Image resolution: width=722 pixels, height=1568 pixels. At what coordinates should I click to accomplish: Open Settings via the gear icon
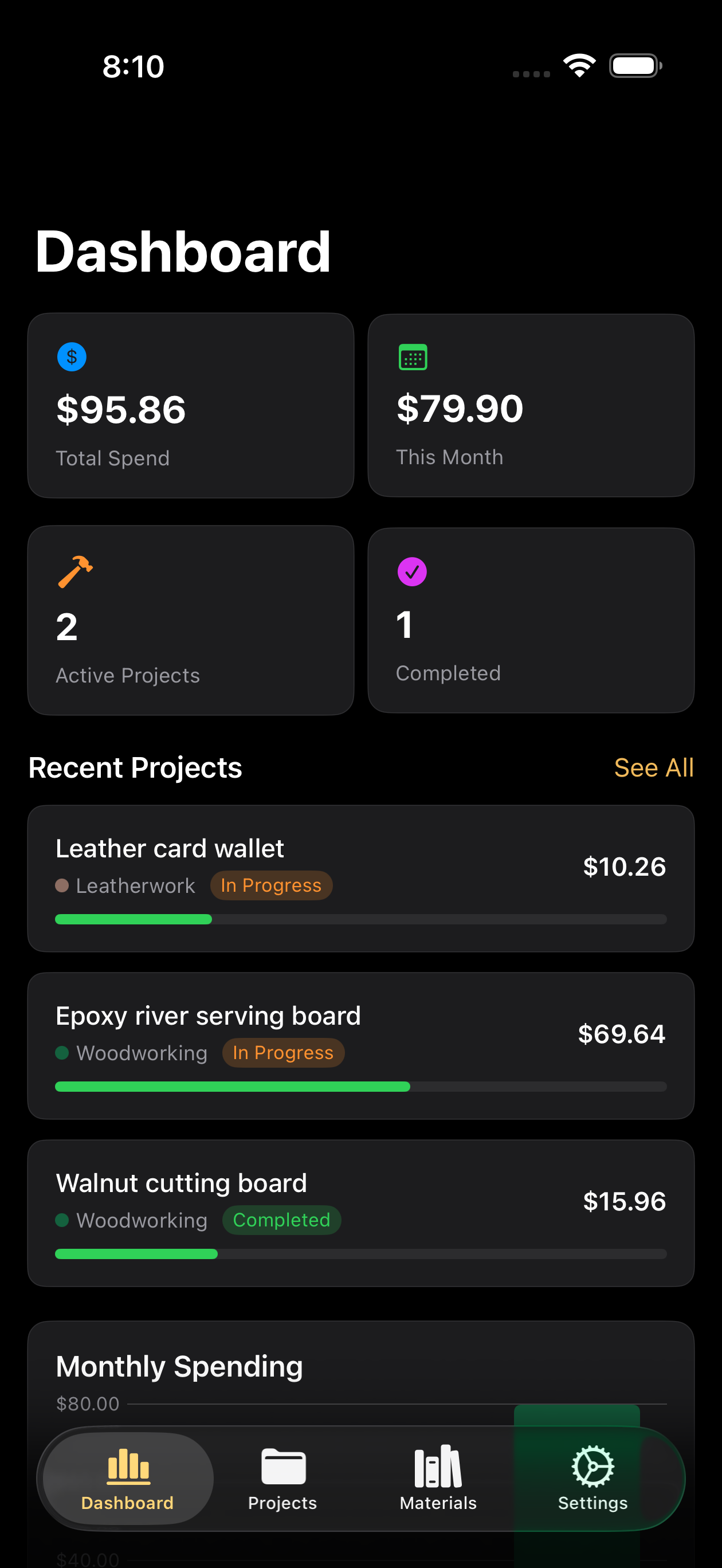pyautogui.click(x=592, y=1466)
